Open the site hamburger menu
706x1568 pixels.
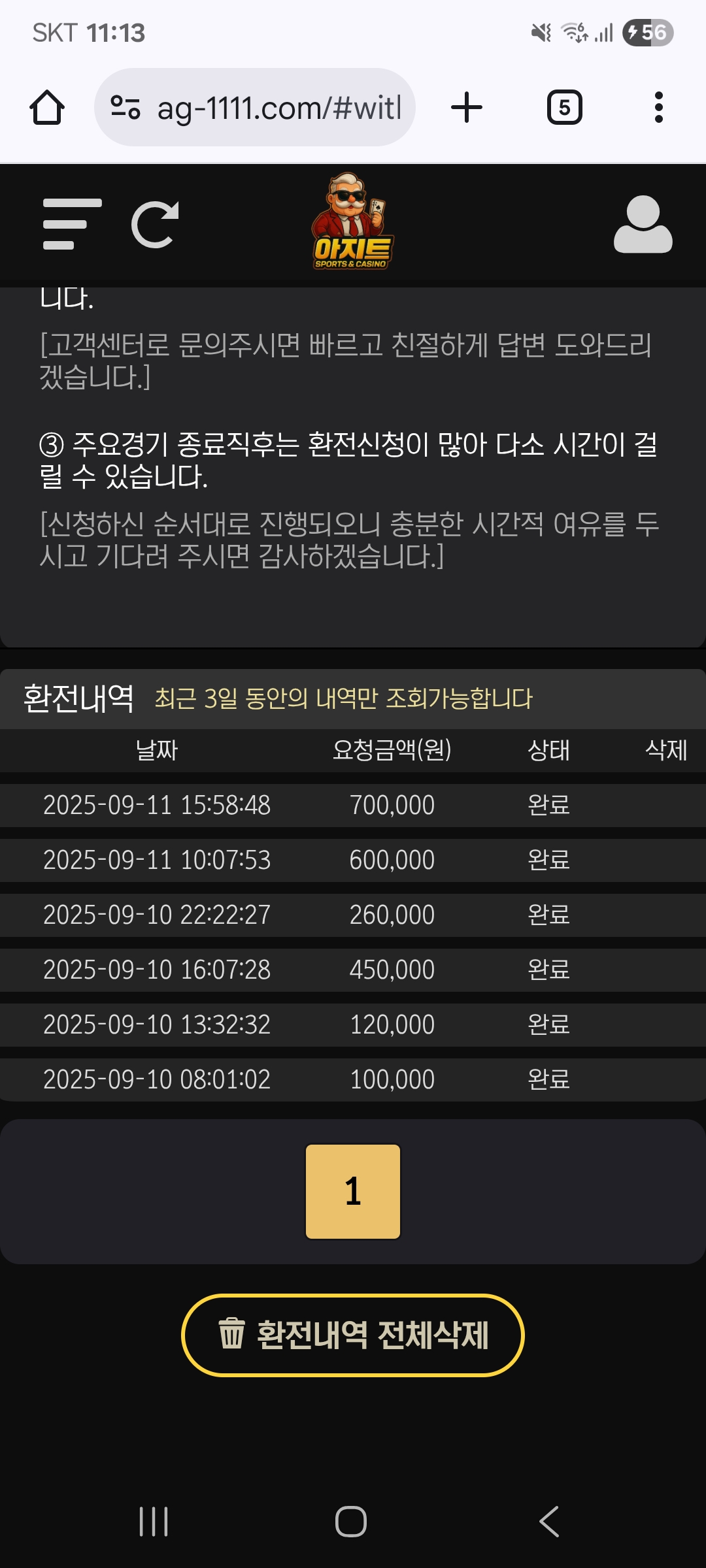pos(72,224)
